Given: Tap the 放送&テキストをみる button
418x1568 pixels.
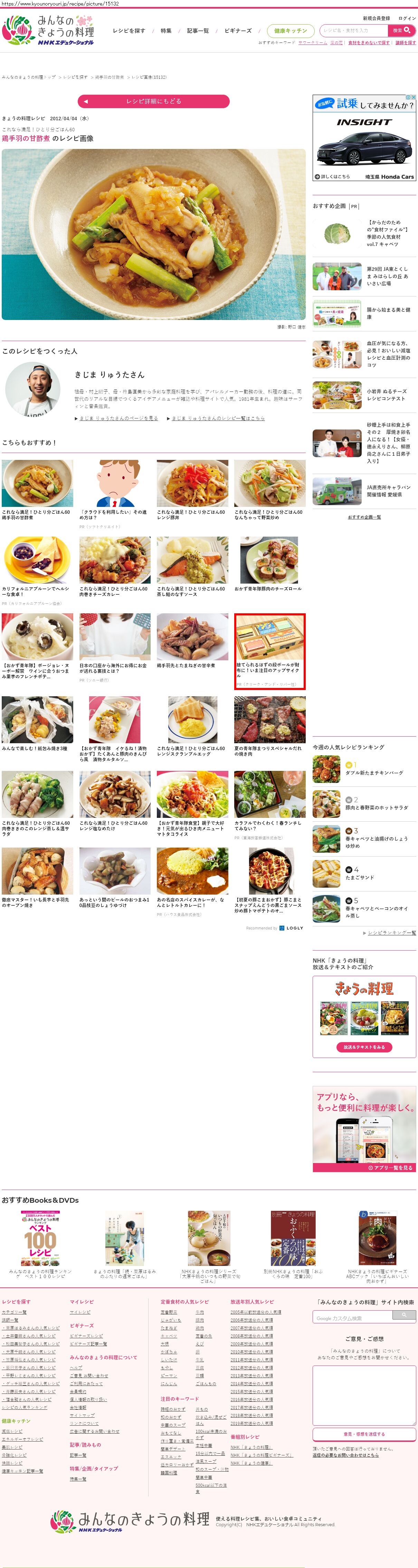Looking at the screenshot, I should tap(364, 1047).
